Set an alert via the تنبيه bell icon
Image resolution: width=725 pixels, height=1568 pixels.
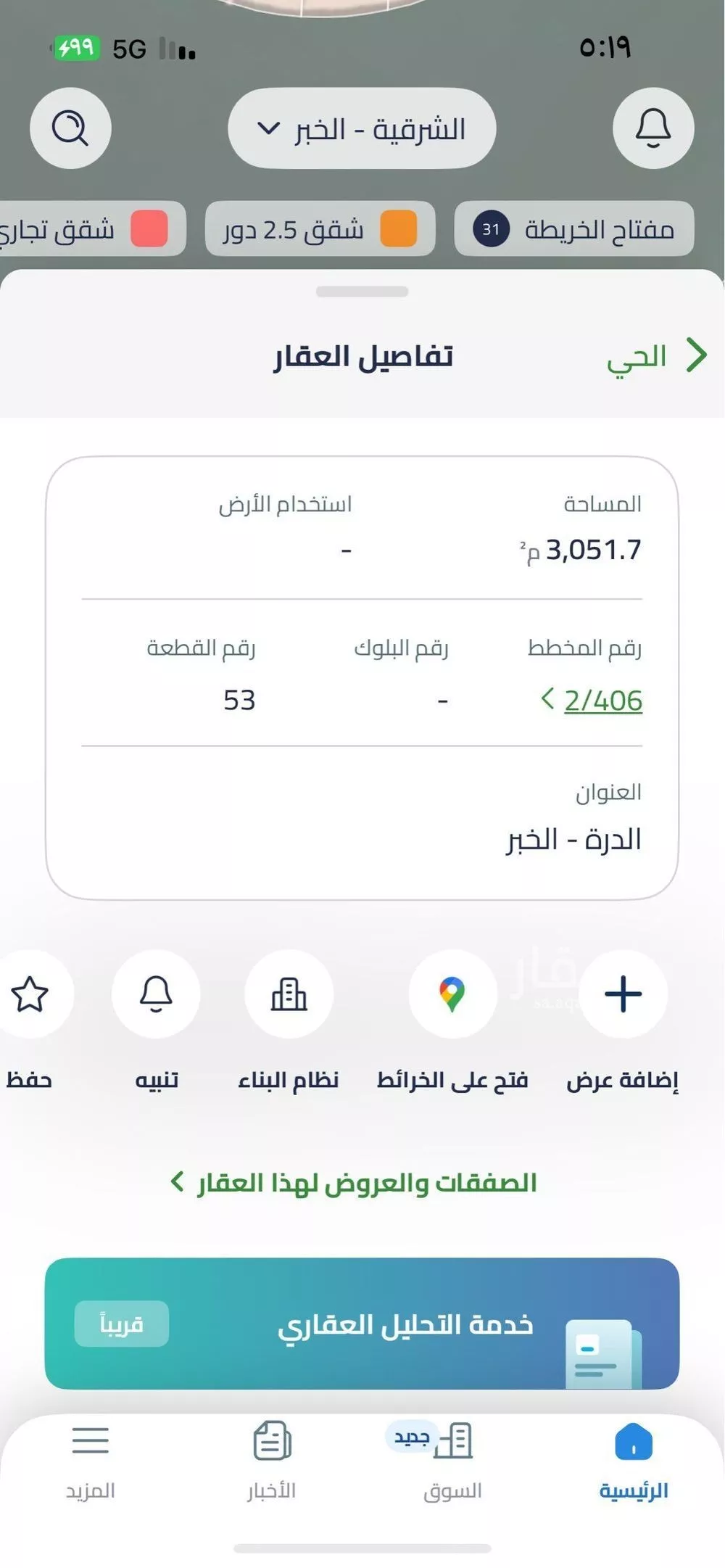(x=155, y=994)
